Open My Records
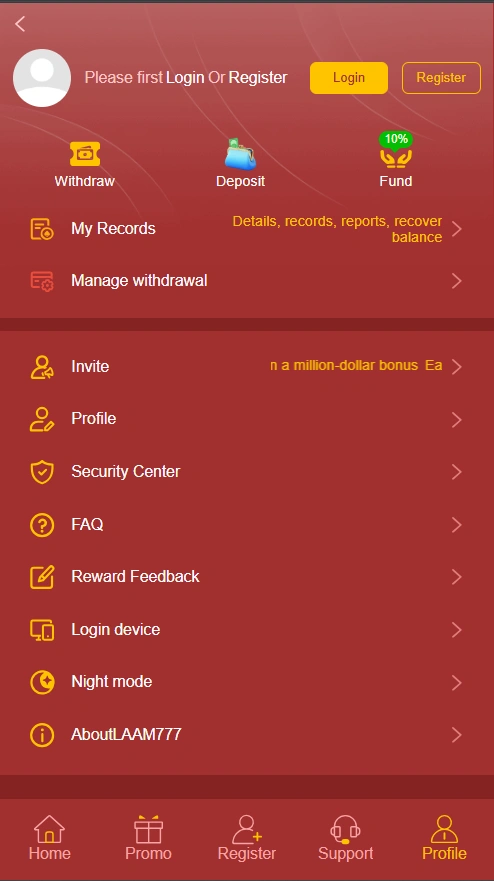Viewport: 494px width, 881px height. (247, 229)
